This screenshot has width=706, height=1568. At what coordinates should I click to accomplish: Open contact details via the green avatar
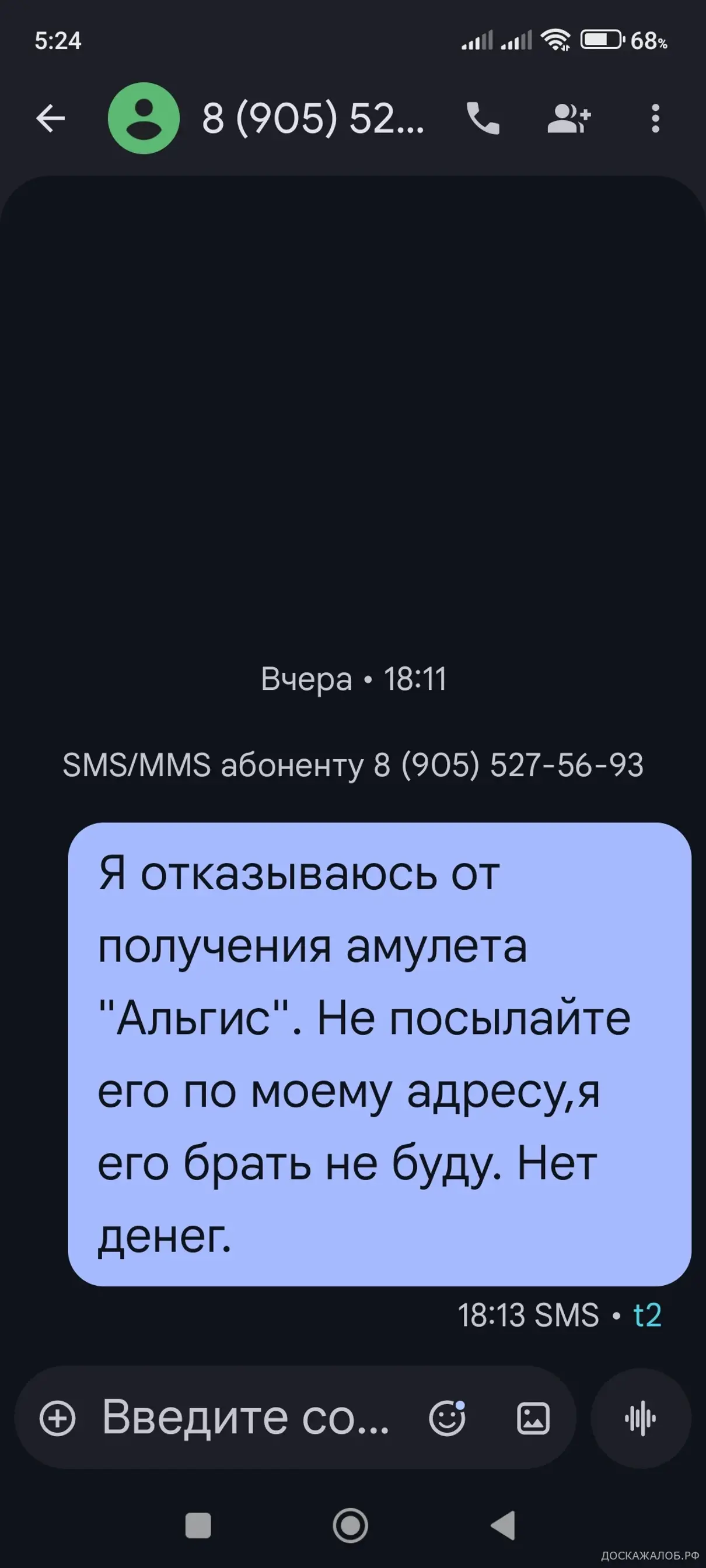[x=144, y=118]
